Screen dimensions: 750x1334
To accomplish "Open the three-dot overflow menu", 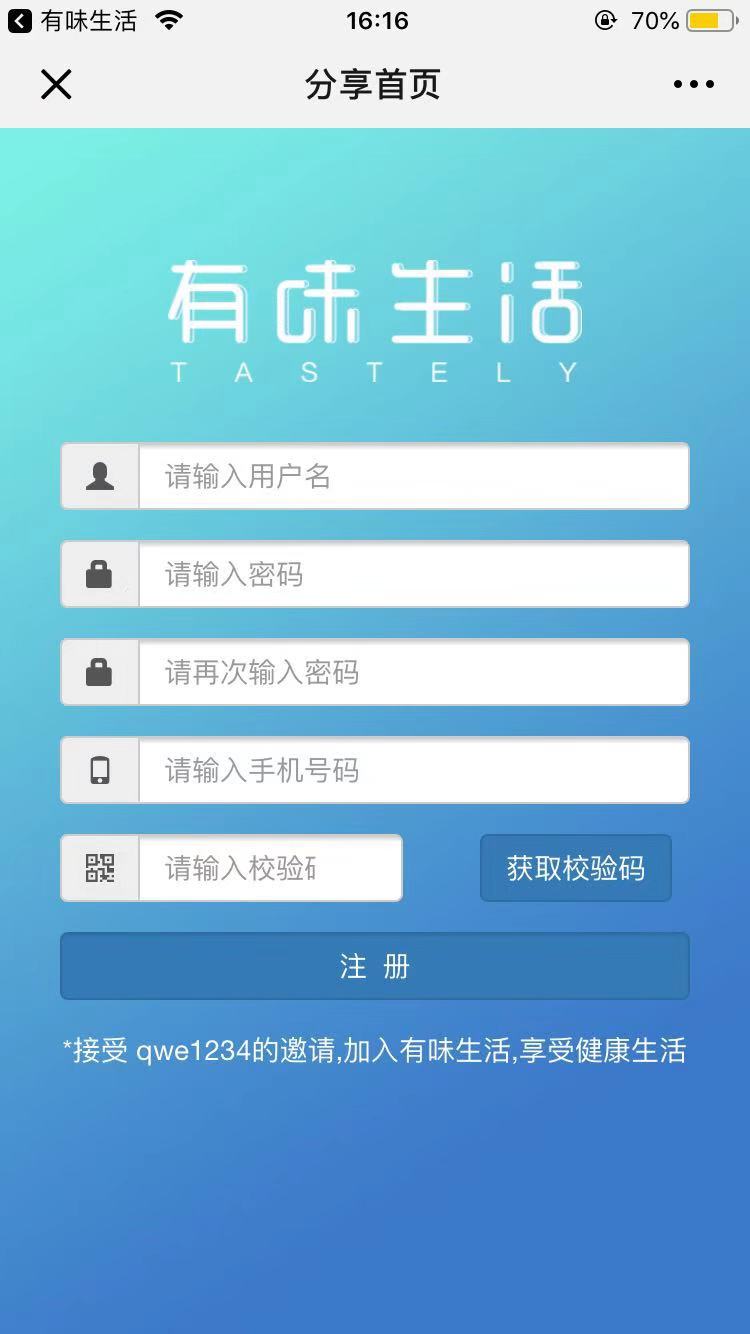I will tap(693, 85).
